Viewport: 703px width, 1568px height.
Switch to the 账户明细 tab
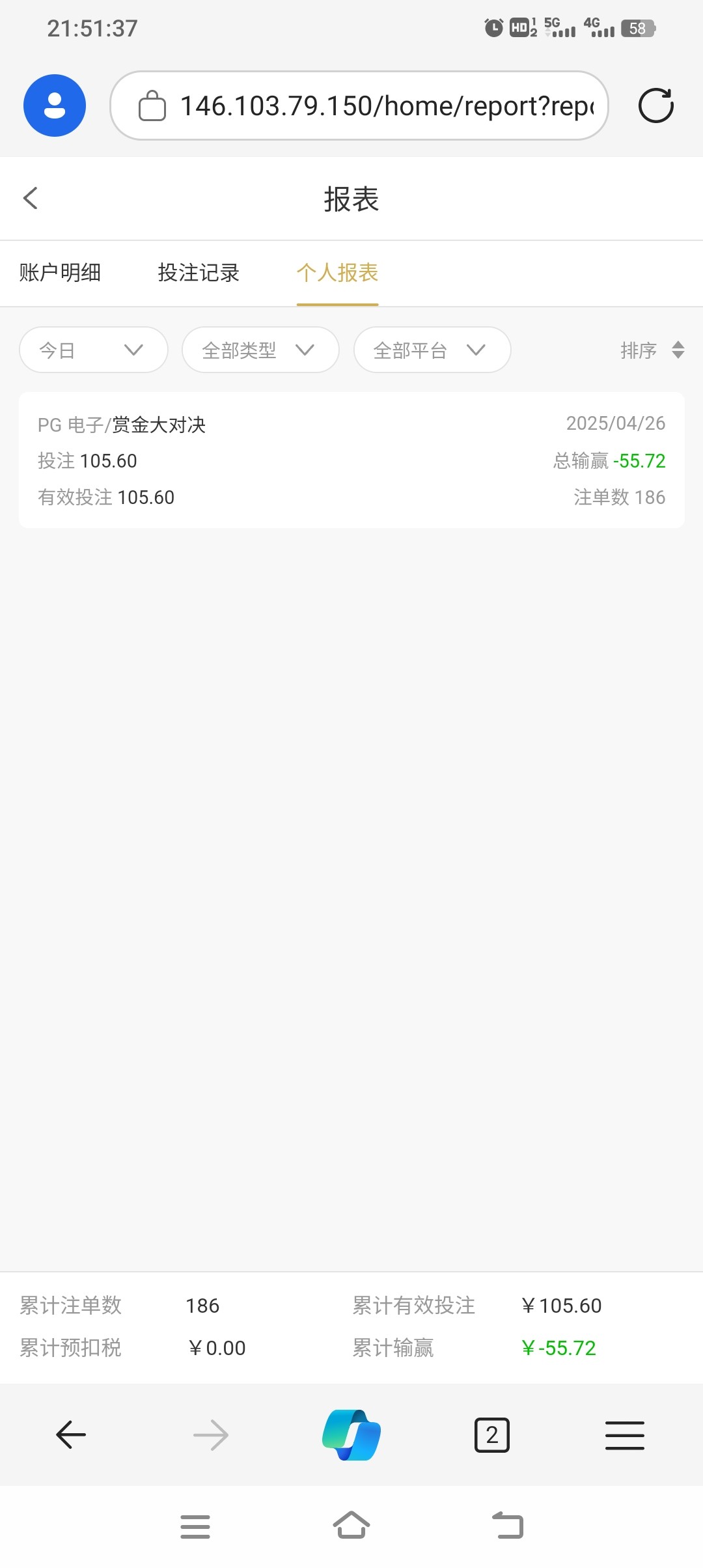[x=60, y=273]
